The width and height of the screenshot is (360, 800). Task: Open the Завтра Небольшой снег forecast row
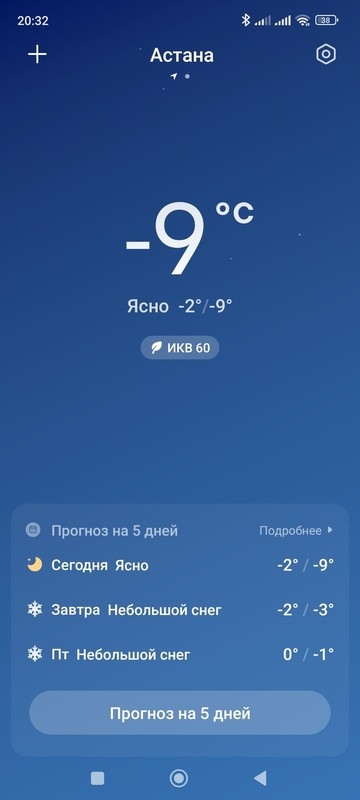coord(180,610)
